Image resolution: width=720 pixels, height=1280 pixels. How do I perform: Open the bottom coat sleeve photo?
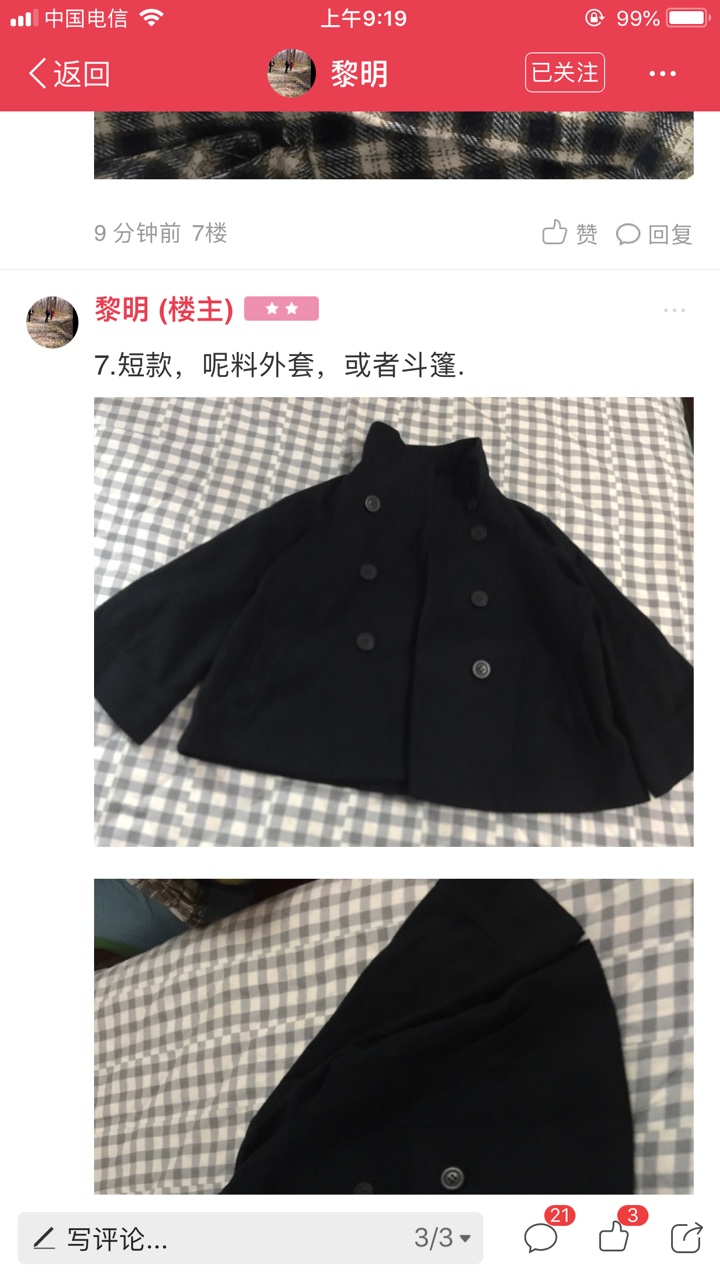click(x=394, y=1036)
